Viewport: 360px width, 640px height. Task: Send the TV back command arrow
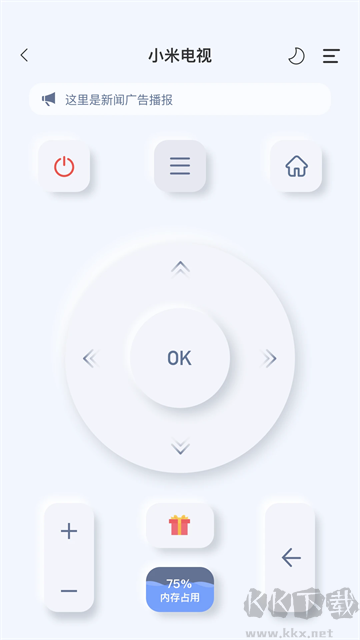[291, 558]
